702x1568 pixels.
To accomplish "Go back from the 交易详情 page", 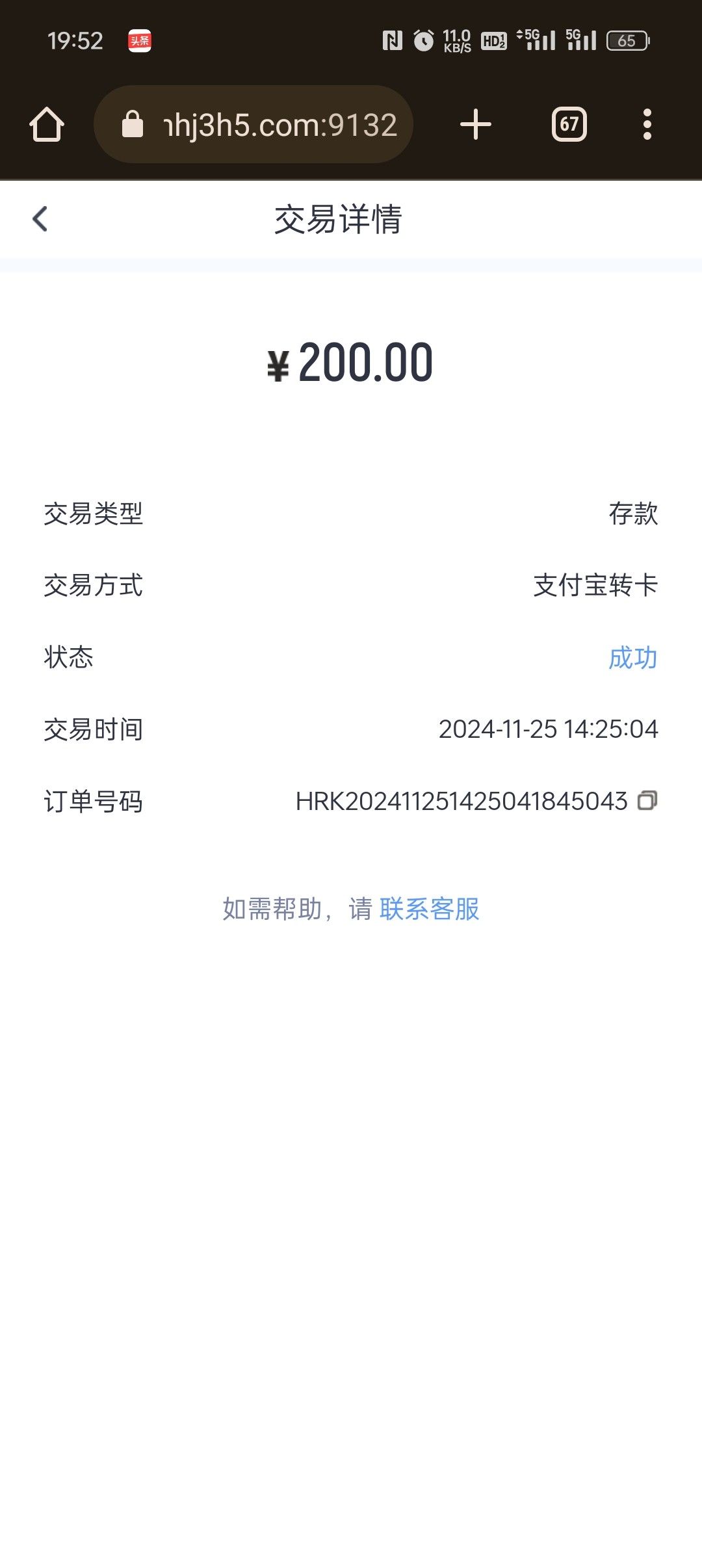I will 40,219.
